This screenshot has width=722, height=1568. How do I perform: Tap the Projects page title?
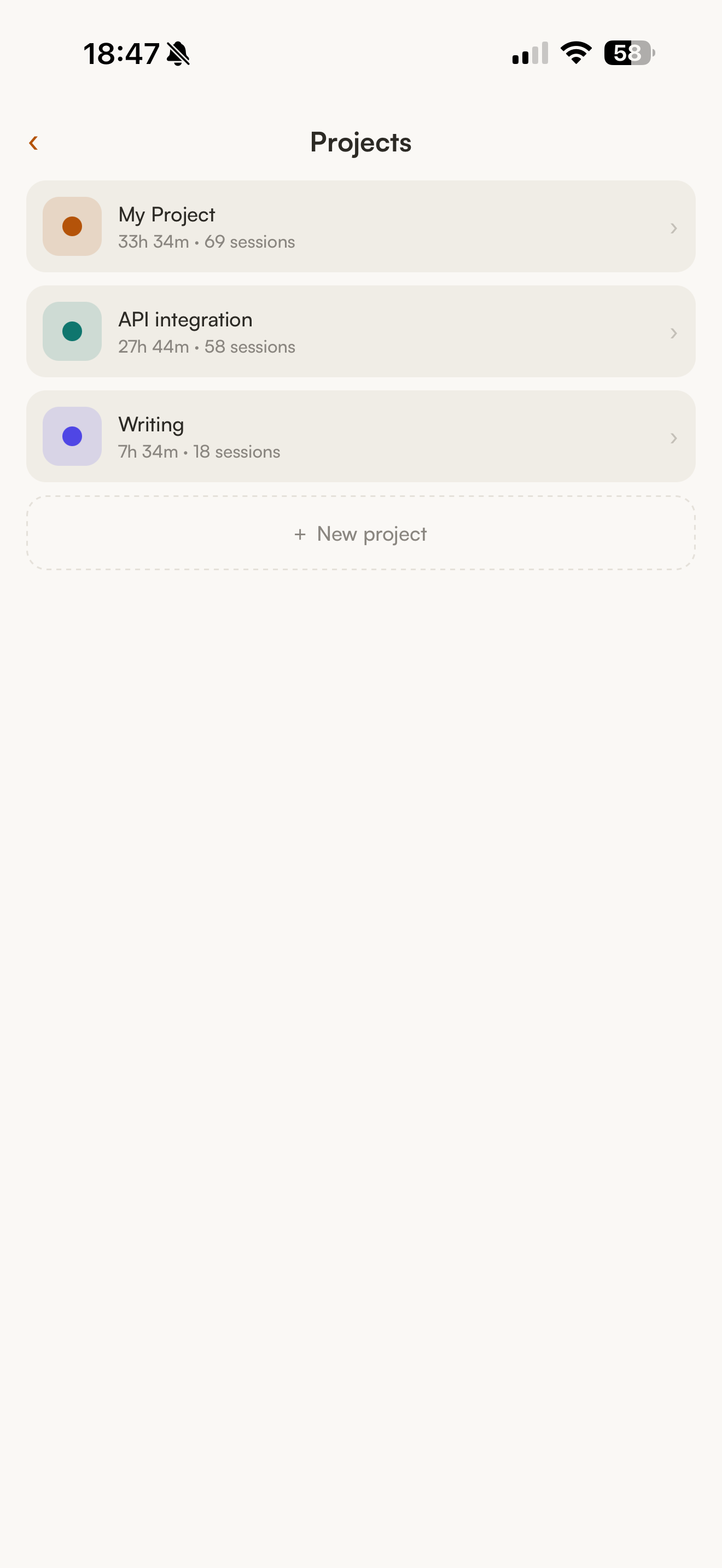(x=361, y=142)
